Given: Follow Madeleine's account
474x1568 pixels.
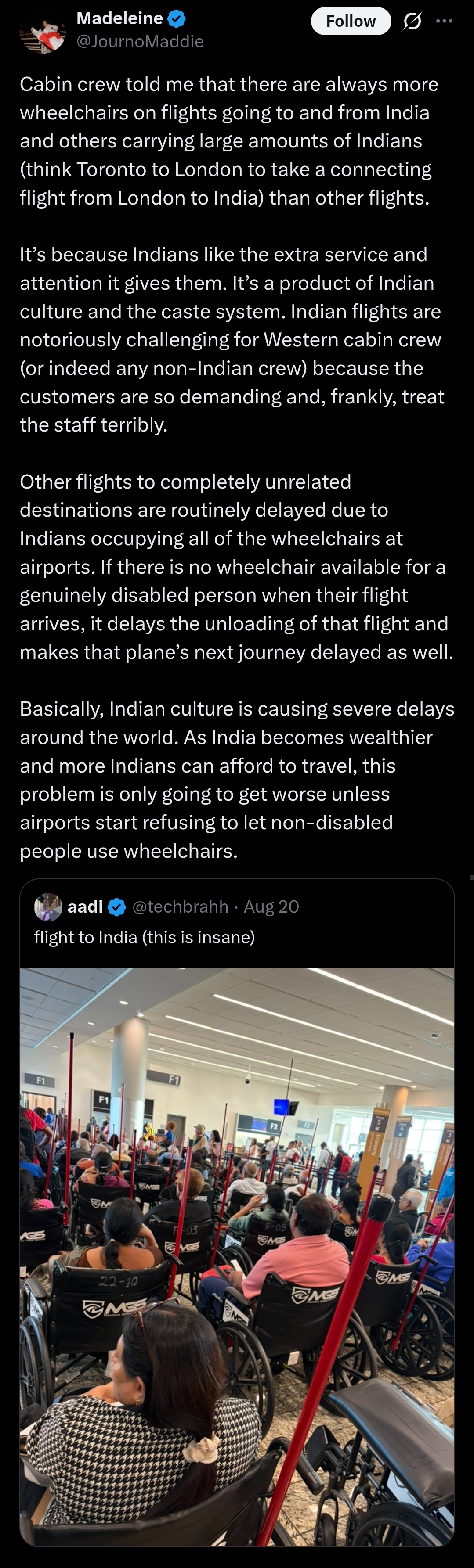Looking at the screenshot, I should [350, 22].
